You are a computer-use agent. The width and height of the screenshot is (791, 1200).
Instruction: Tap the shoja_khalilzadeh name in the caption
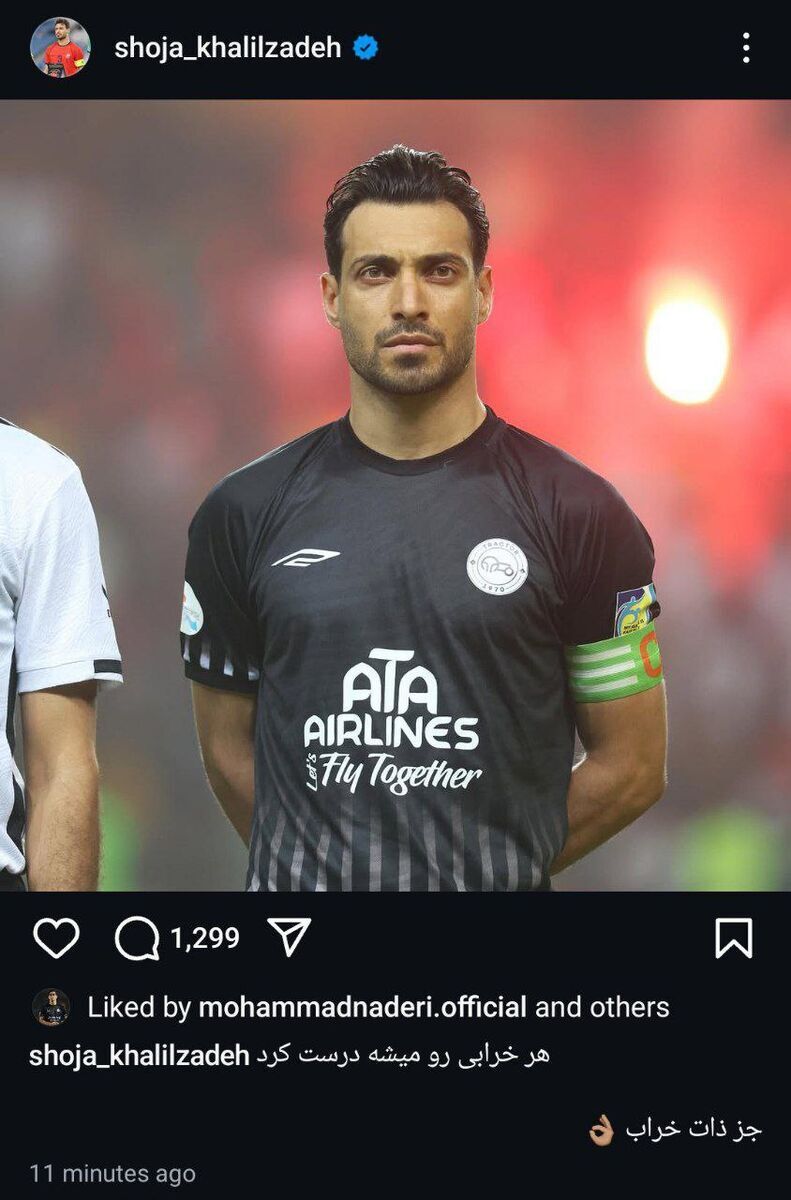pyautogui.click(x=139, y=1055)
